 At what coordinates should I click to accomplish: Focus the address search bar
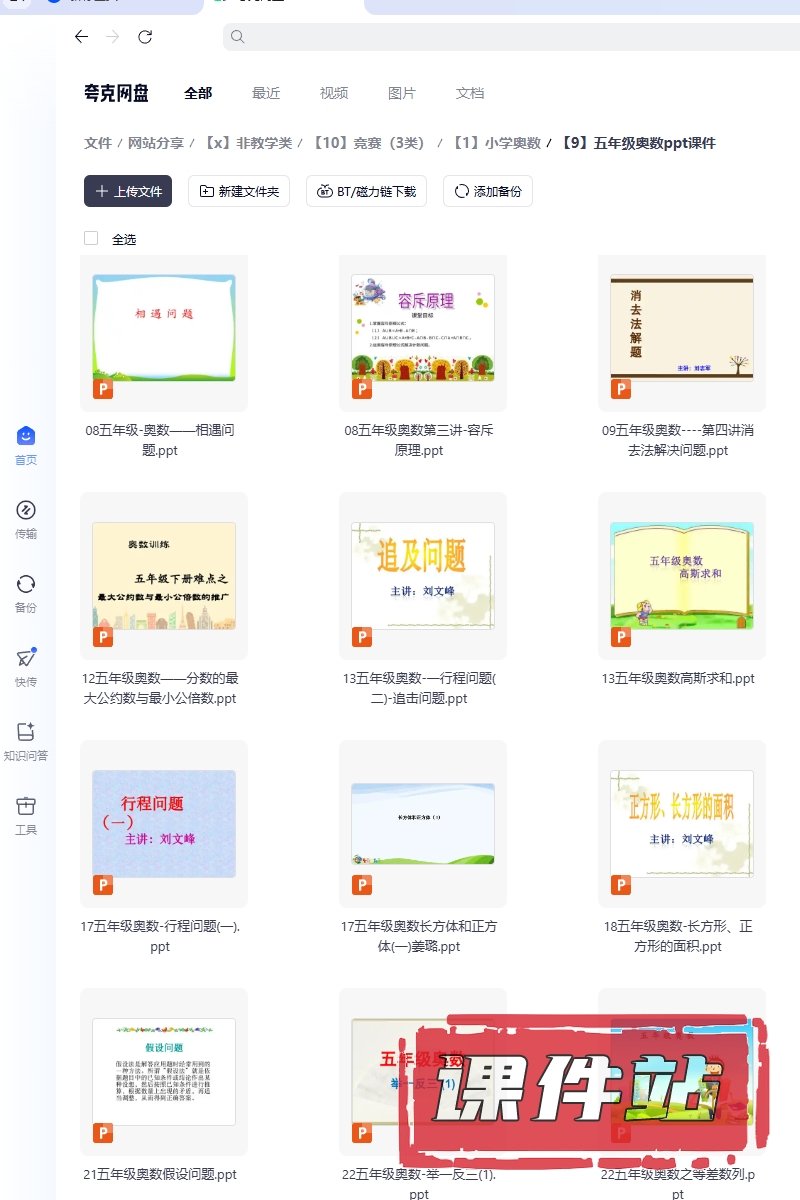tap(500, 37)
